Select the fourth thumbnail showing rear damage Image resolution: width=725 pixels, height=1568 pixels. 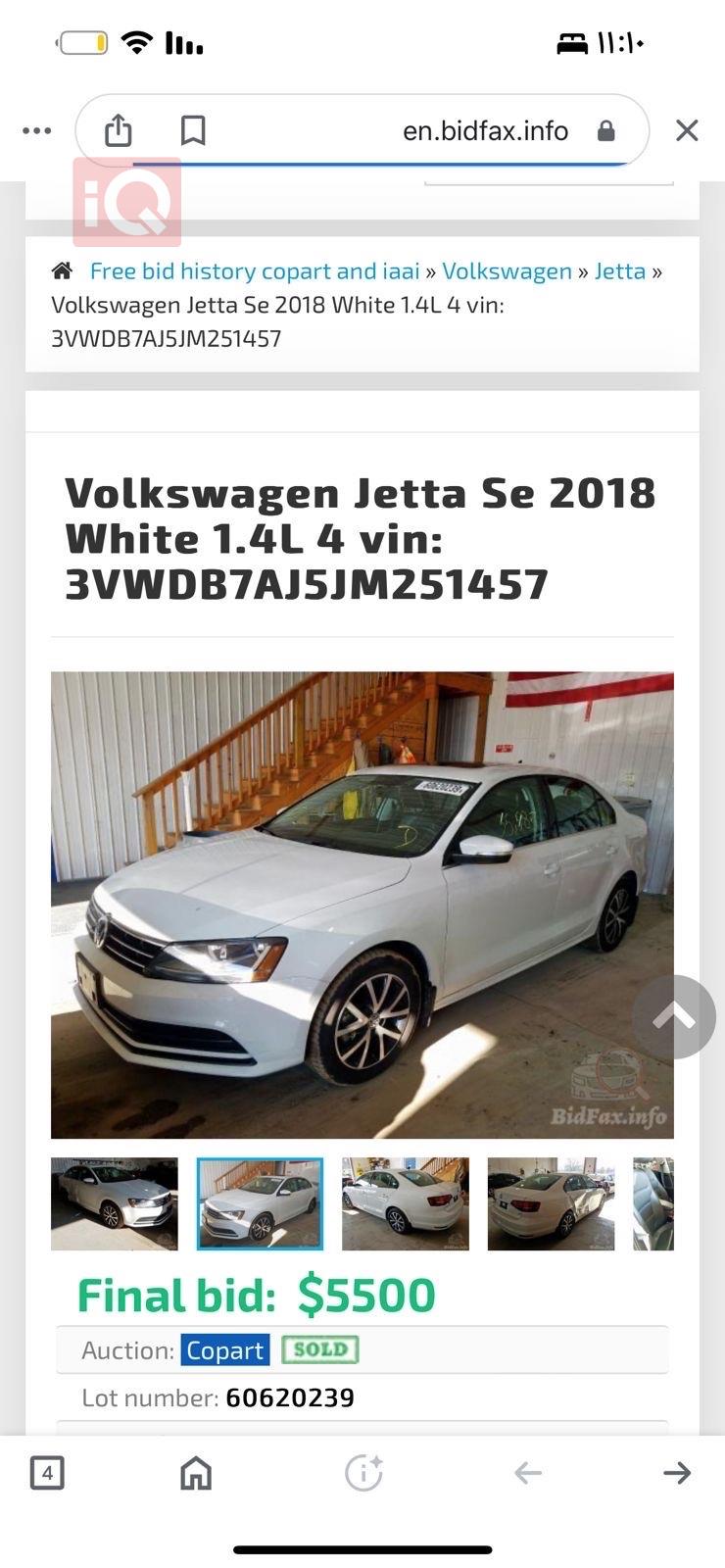551,1203
